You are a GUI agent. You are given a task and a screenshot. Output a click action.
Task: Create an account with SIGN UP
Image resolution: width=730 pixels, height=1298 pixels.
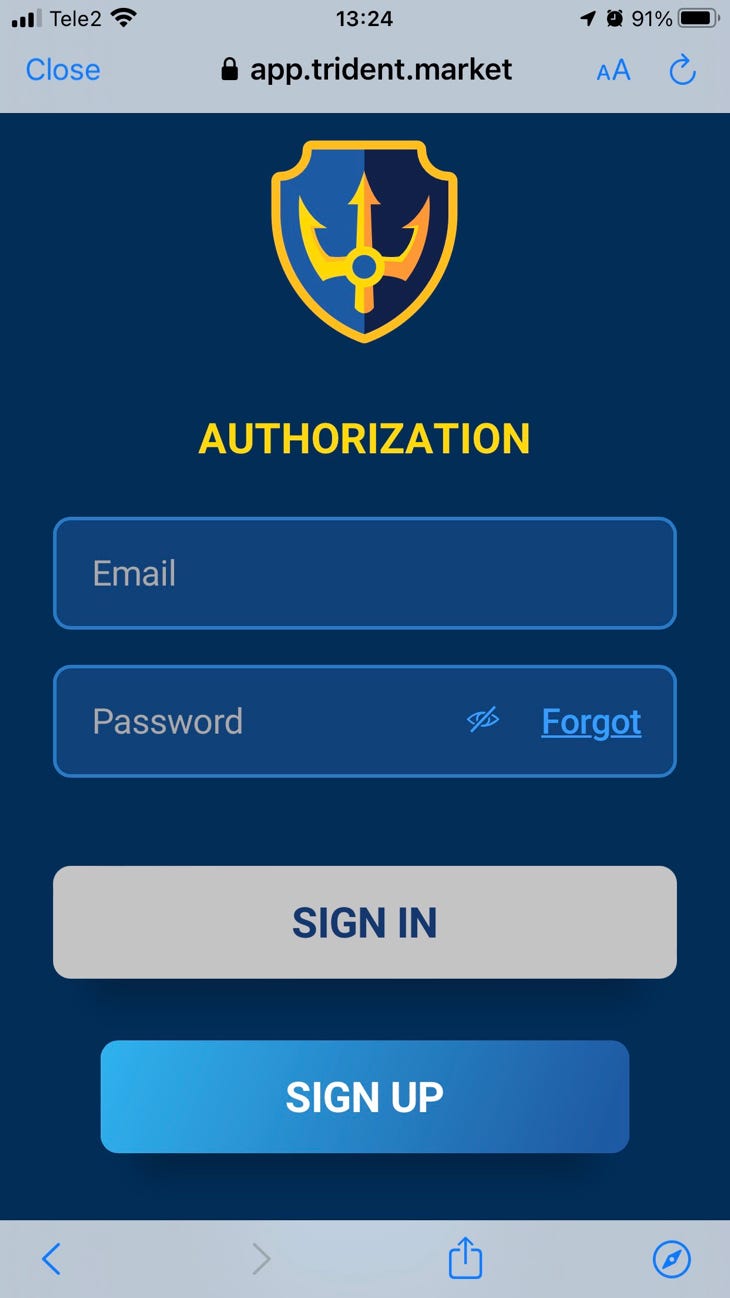pyautogui.click(x=364, y=1097)
